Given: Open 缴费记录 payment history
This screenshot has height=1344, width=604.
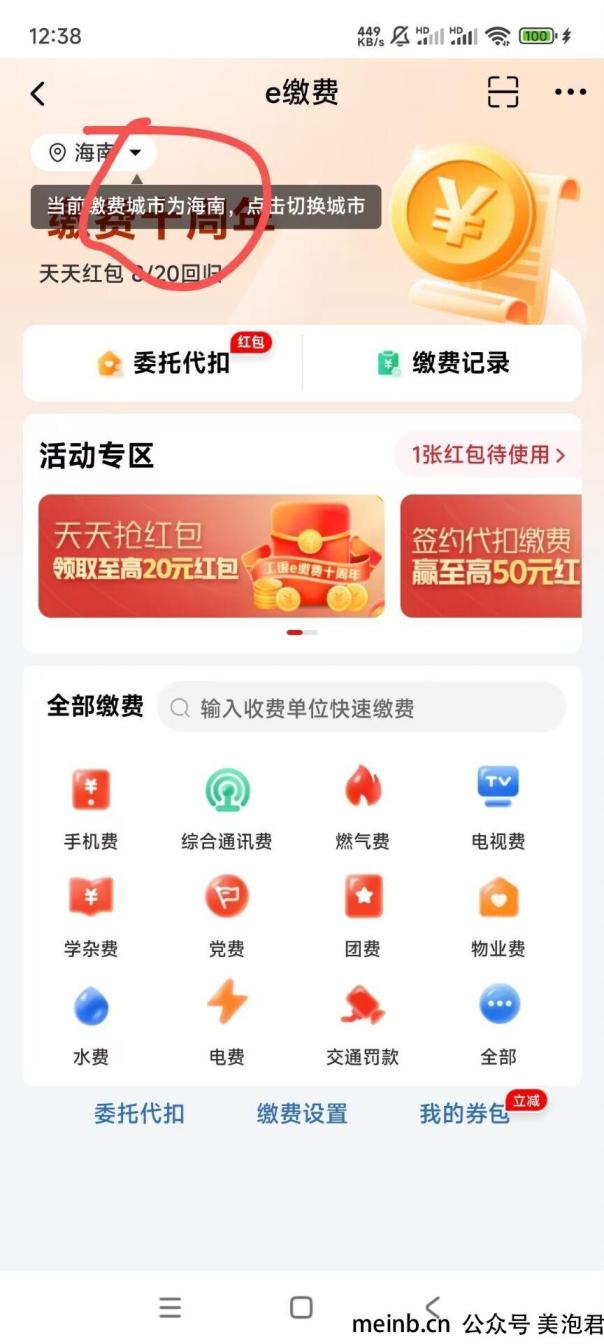Looking at the screenshot, I should [x=443, y=363].
